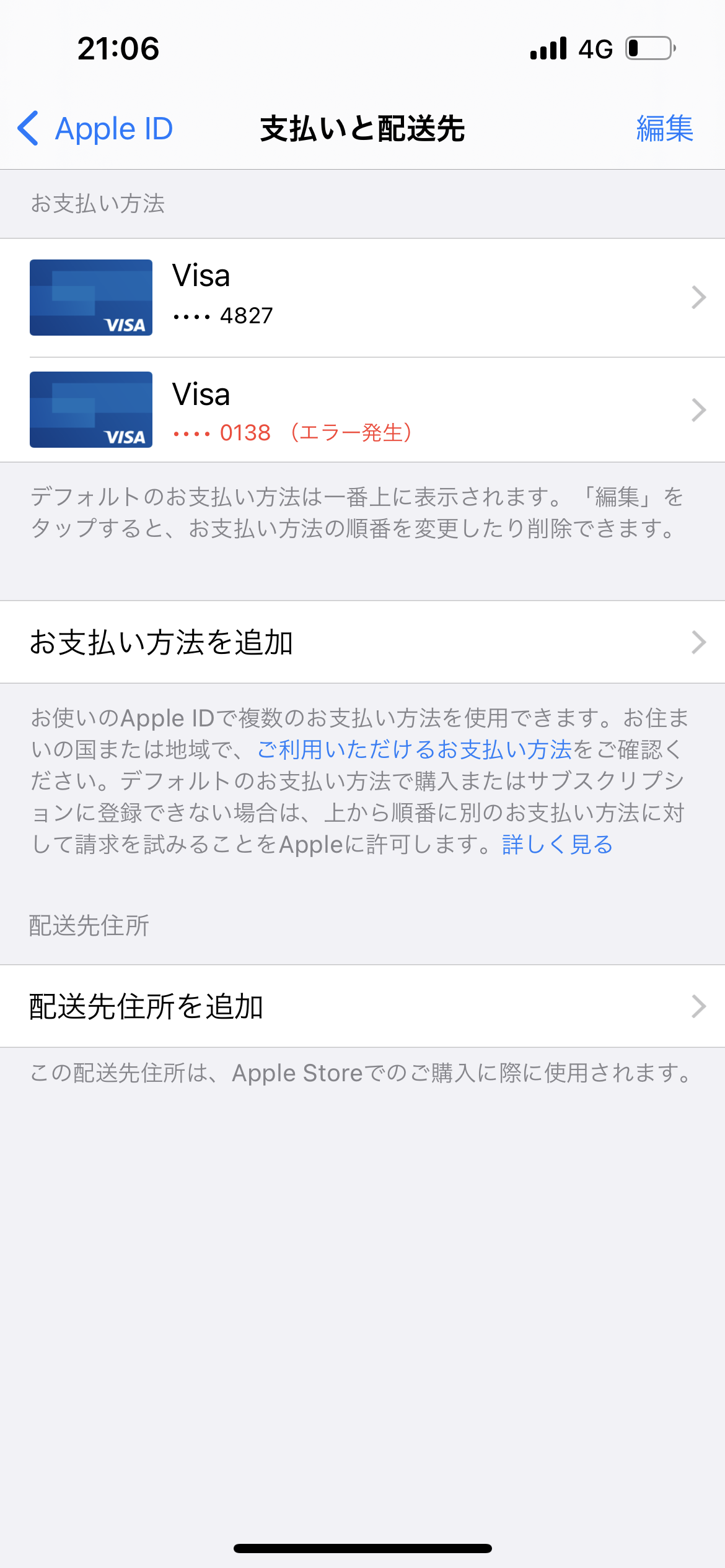725x1568 pixels.
Task: Select お支払い方法を追加 to add payment method
Action: pos(362,642)
